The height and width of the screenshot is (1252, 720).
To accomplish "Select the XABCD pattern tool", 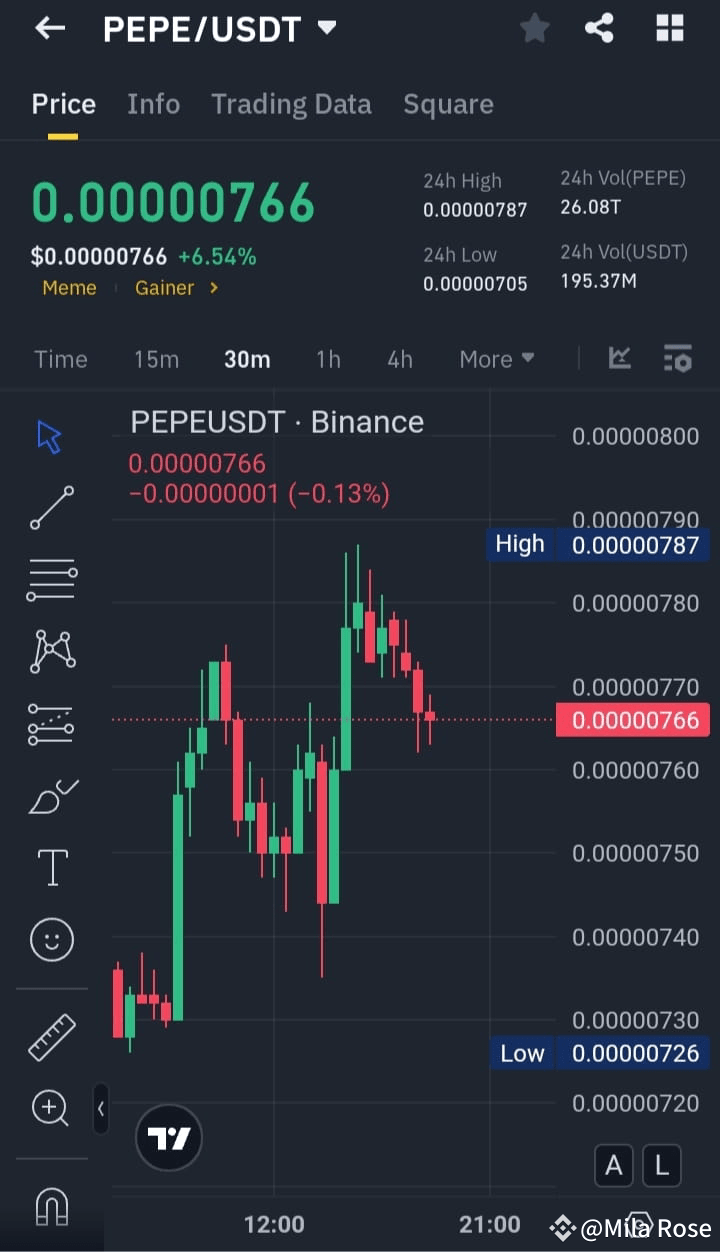I will coord(51,651).
